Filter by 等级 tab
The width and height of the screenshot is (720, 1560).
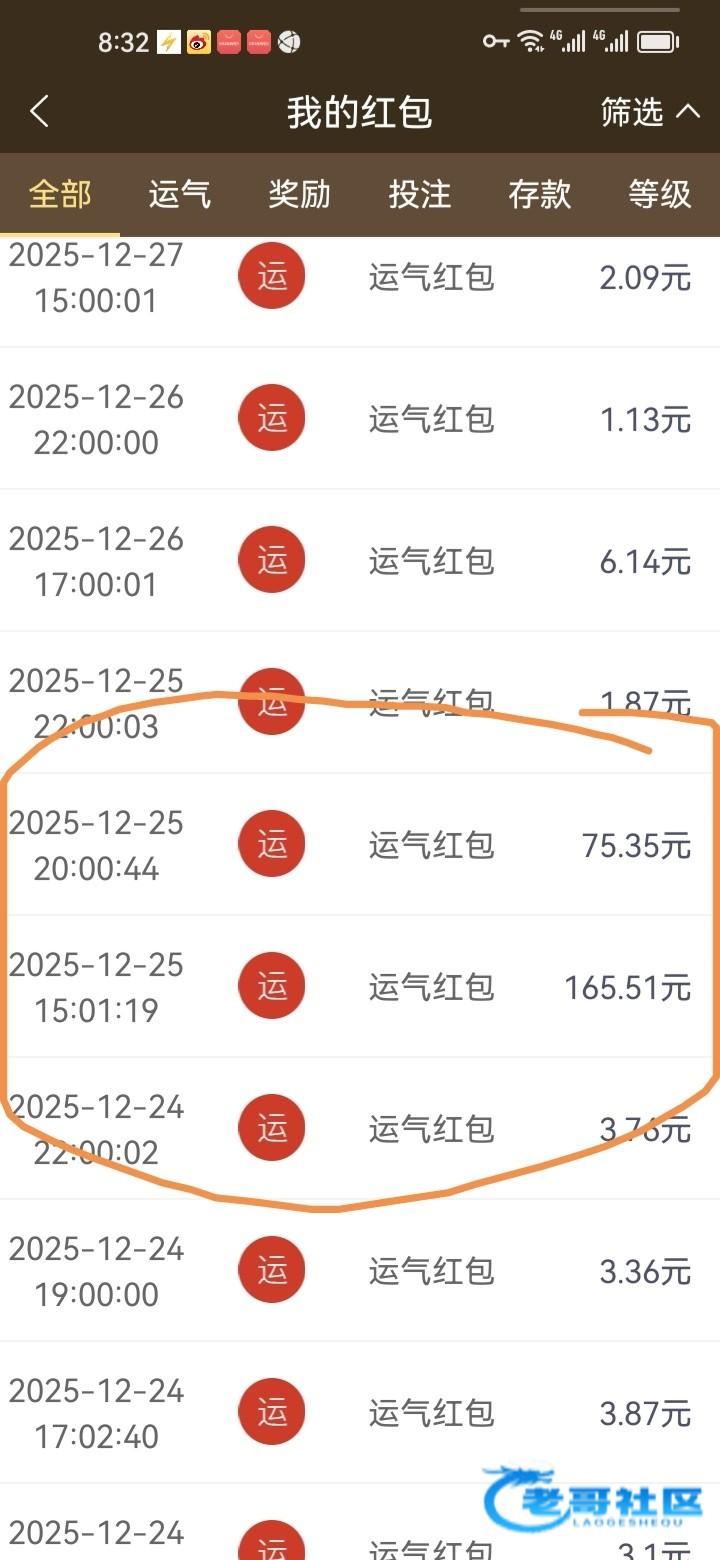pyautogui.click(x=660, y=194)
